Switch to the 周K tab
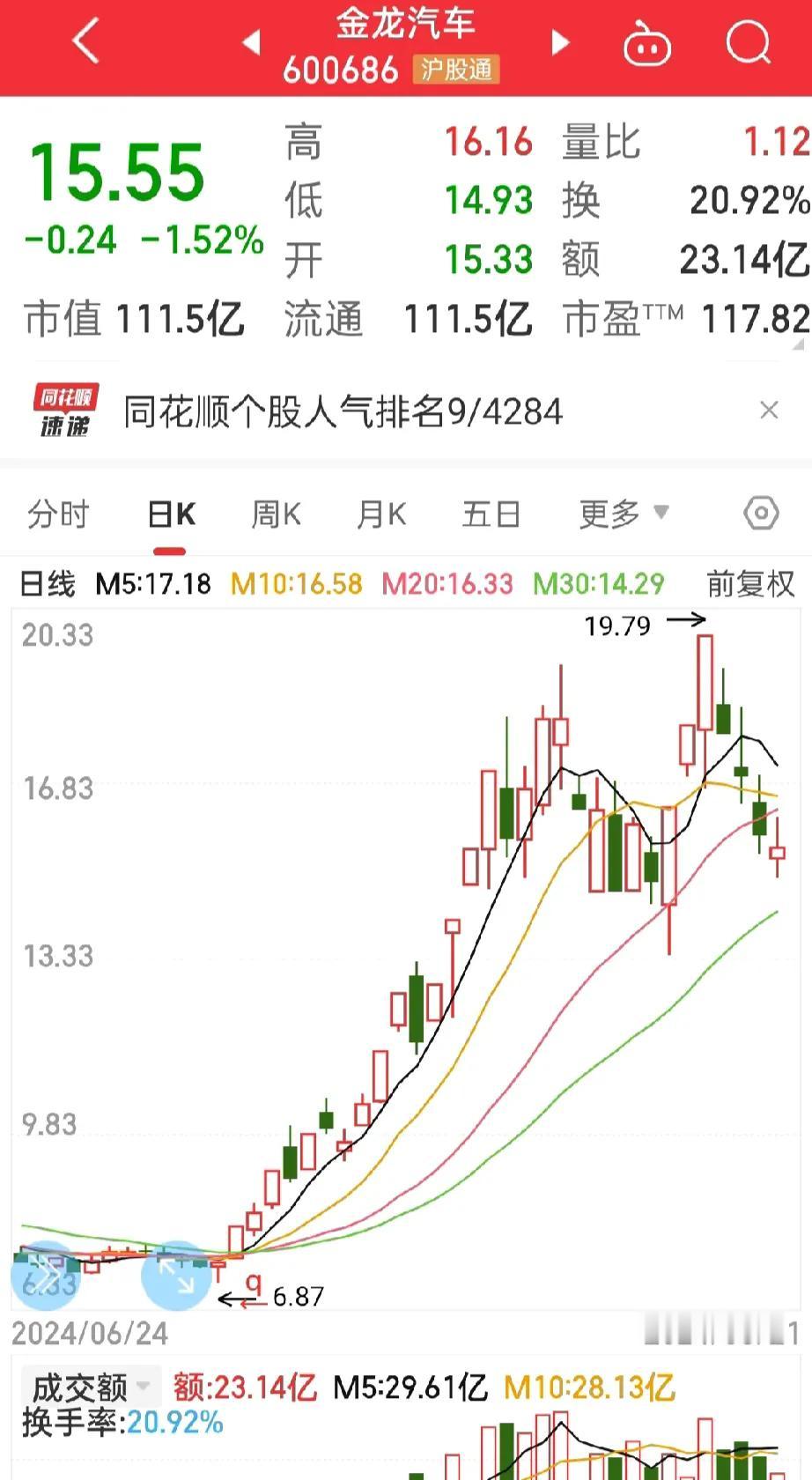The width and height of the screenshot is (812, 1480). tap(276, 514)
